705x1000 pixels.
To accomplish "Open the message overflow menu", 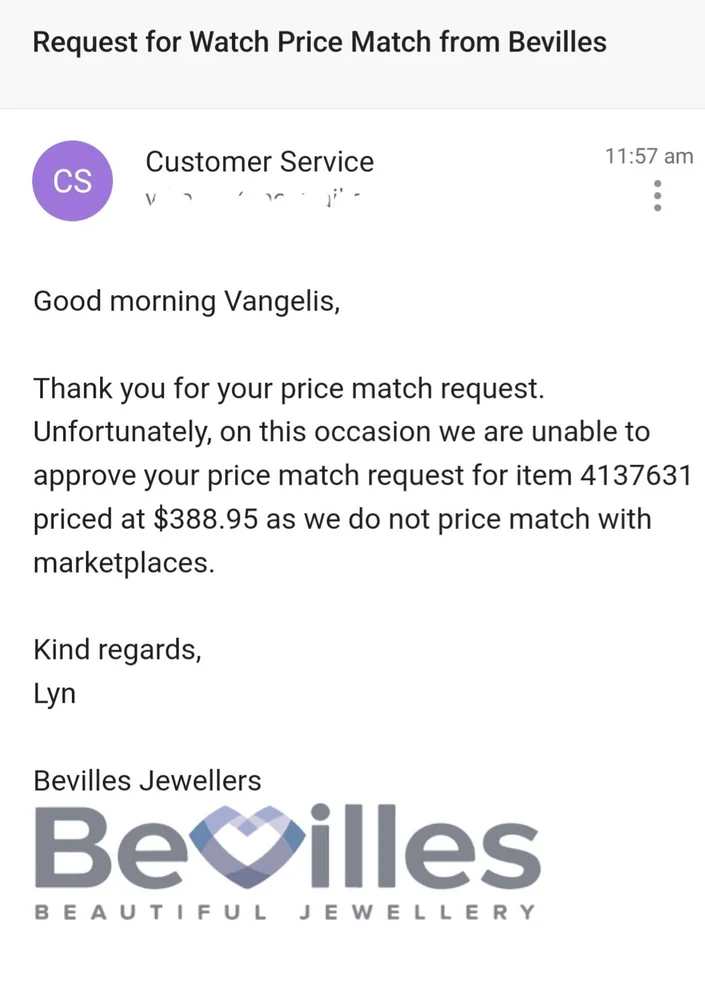I will coord(657,196).
